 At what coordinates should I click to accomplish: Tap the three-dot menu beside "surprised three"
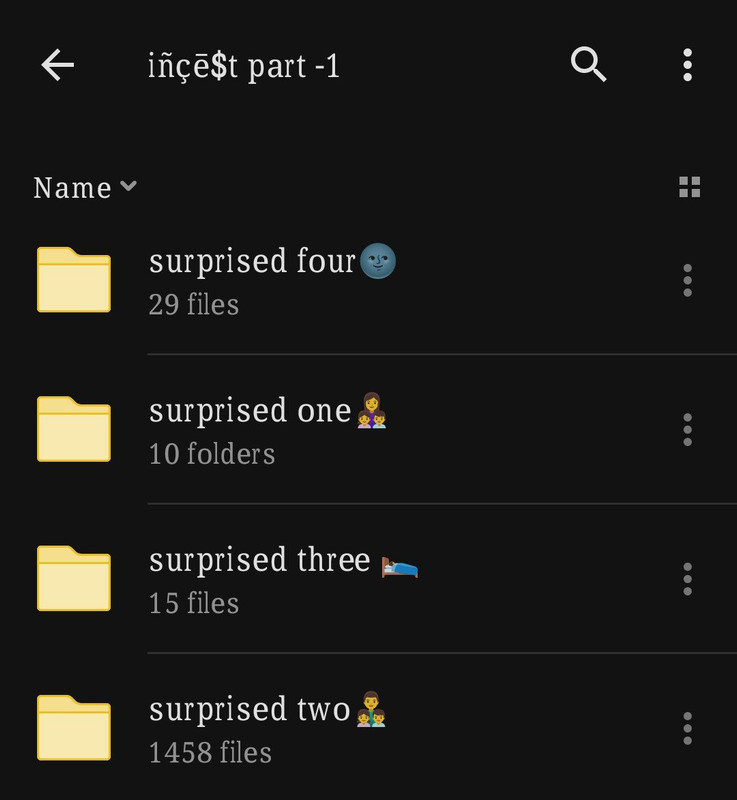(x=687, y=579)
